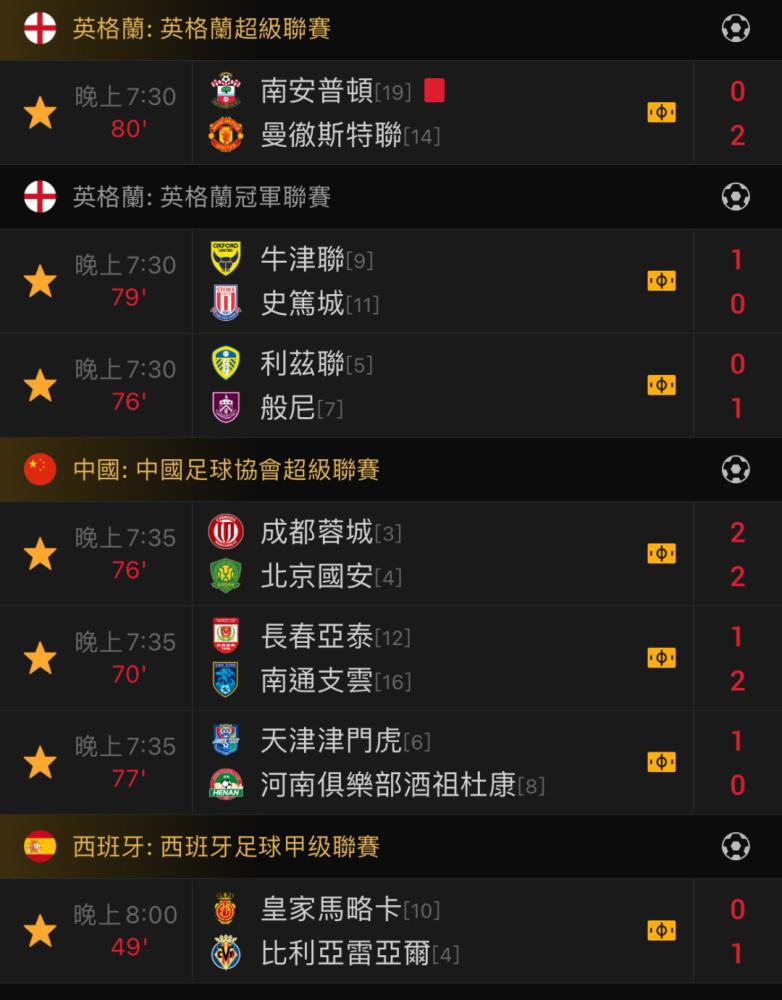Screen dimensions: 782x1000
Task: Open pitch view for 皇家馬略卡 match
Action: [661, 930]
